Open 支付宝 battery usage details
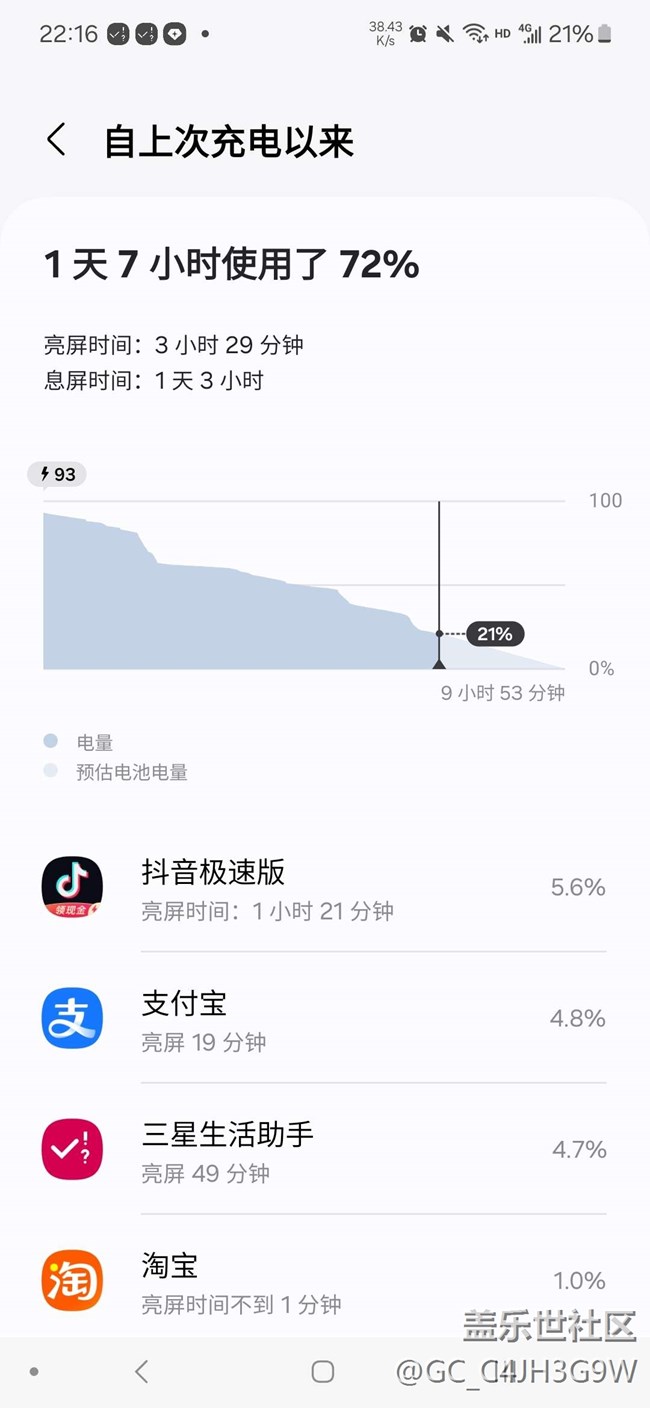 (325, 1018)
